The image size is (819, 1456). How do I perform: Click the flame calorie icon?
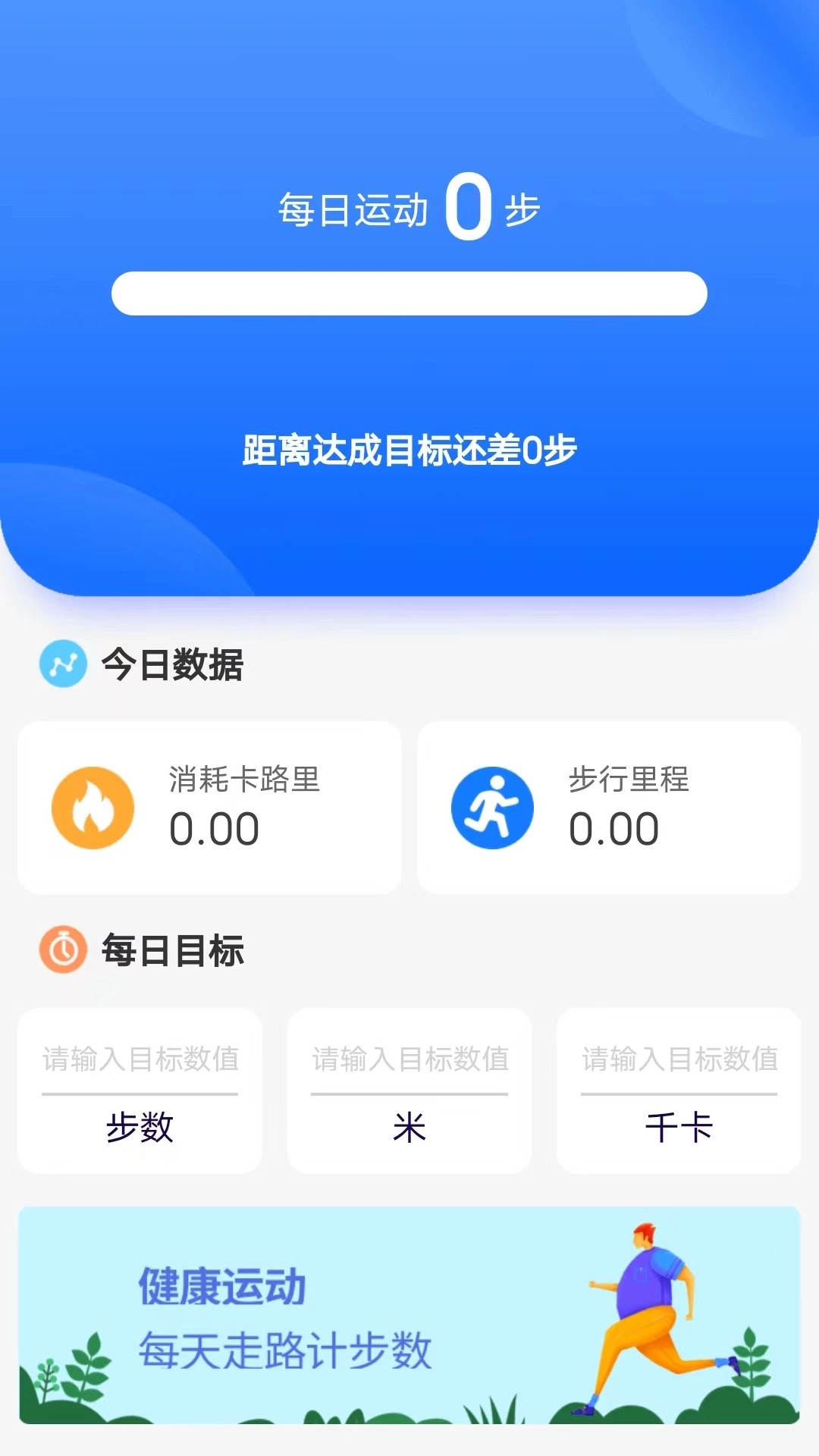pos(93,806)
